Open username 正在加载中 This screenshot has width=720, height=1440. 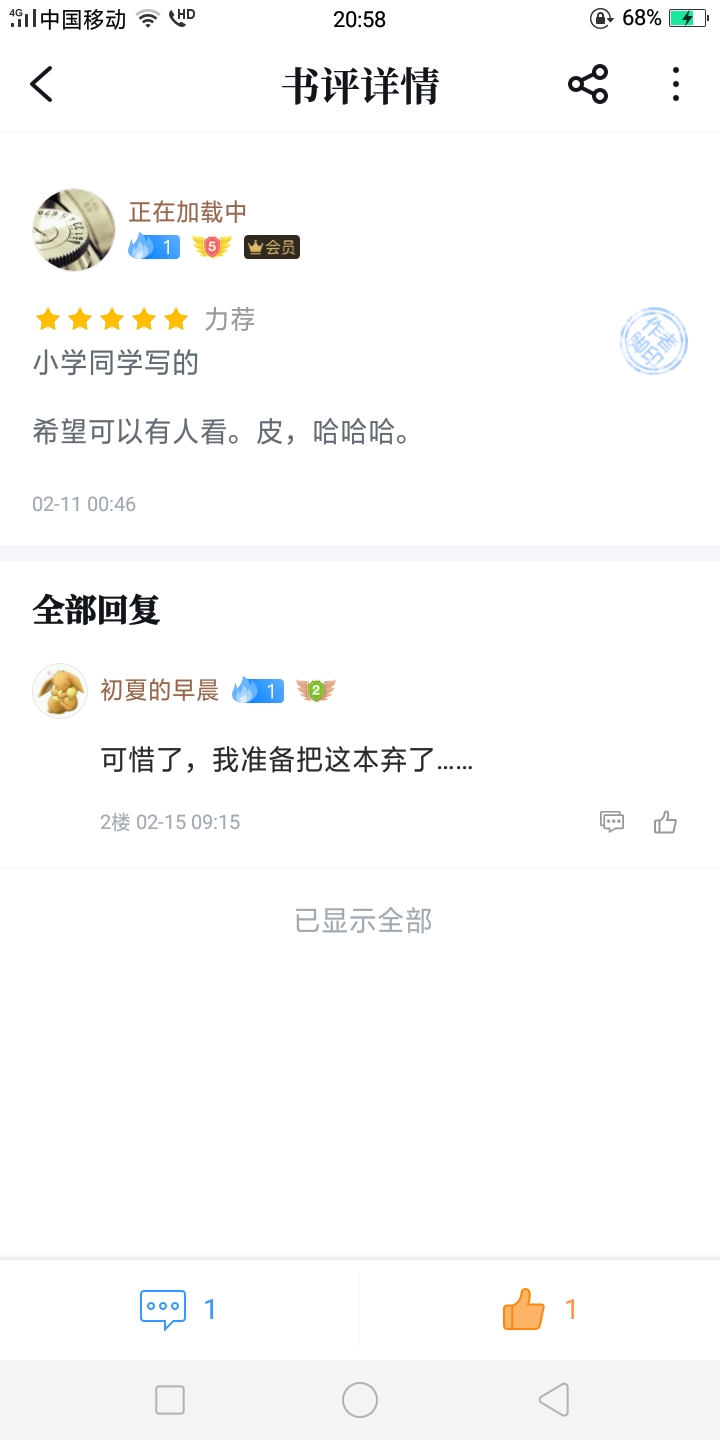coord(188,212)
